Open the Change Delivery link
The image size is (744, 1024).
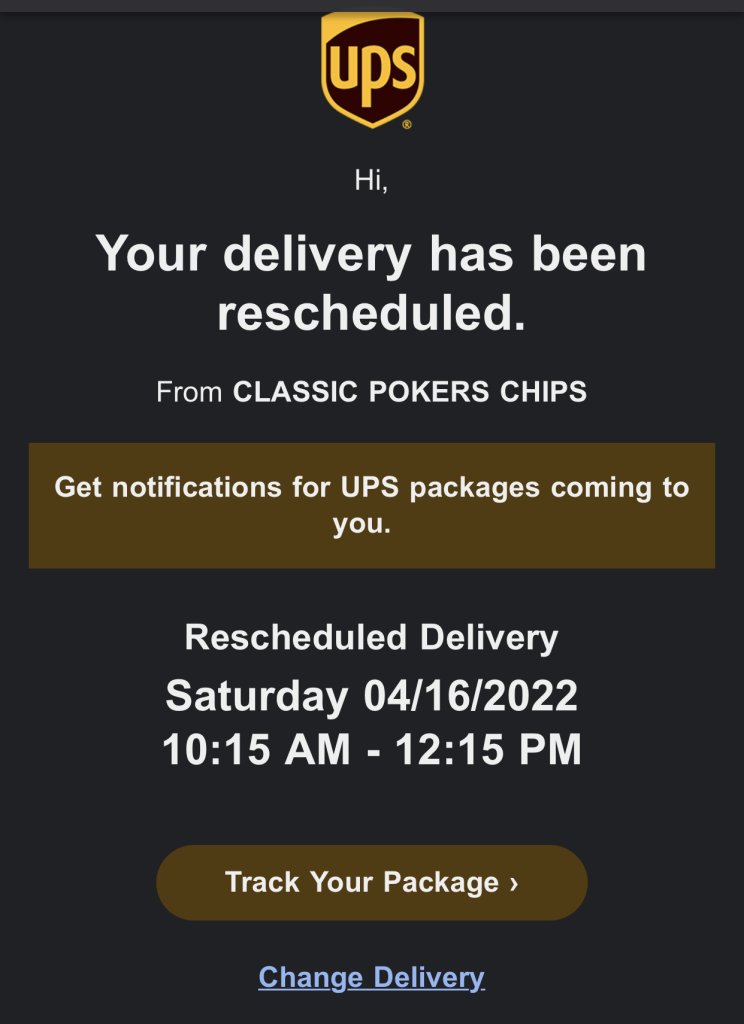[371, 977]
